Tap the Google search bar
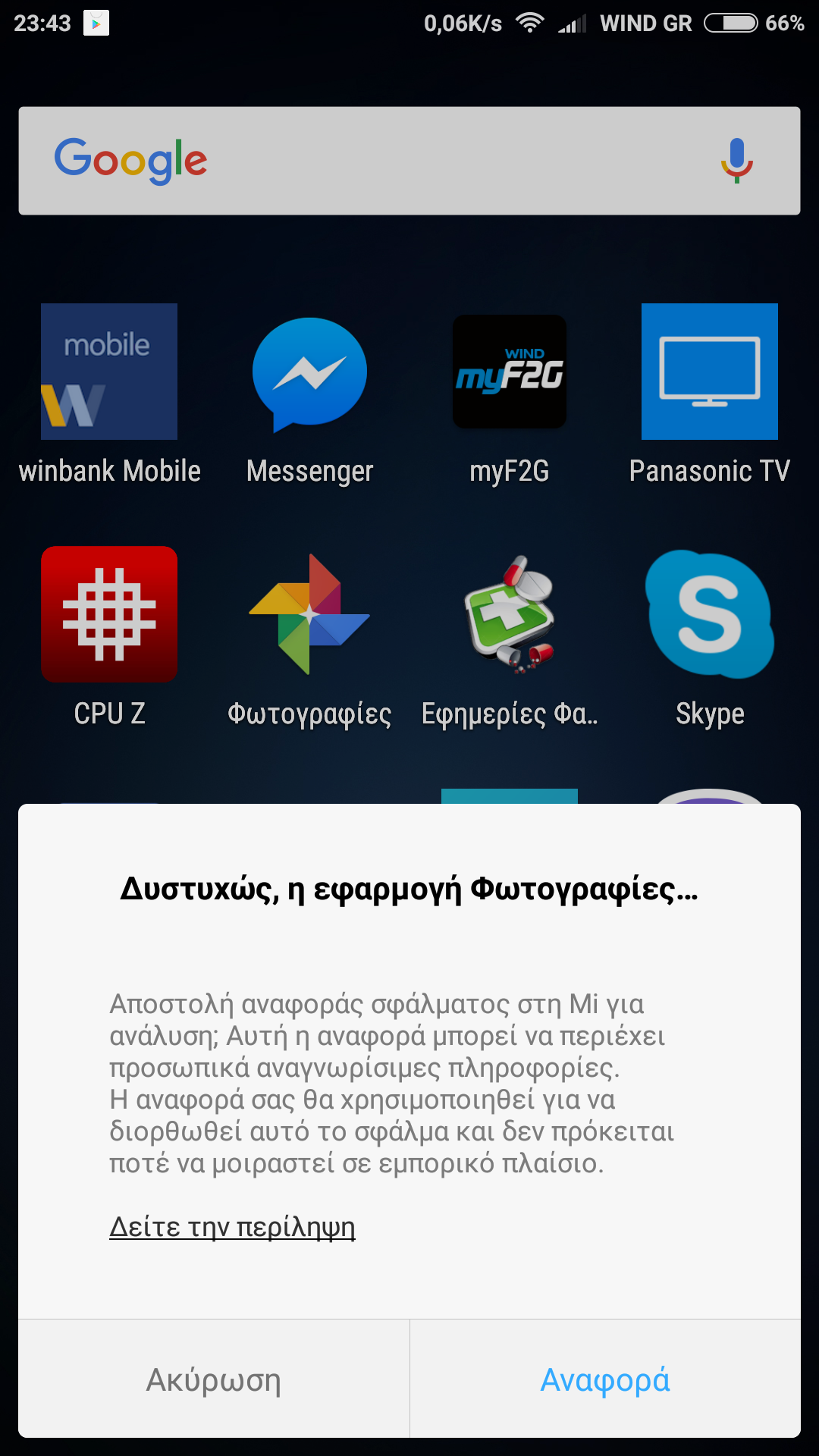The height and width of the screenshot is (1456, 819). 379,161
